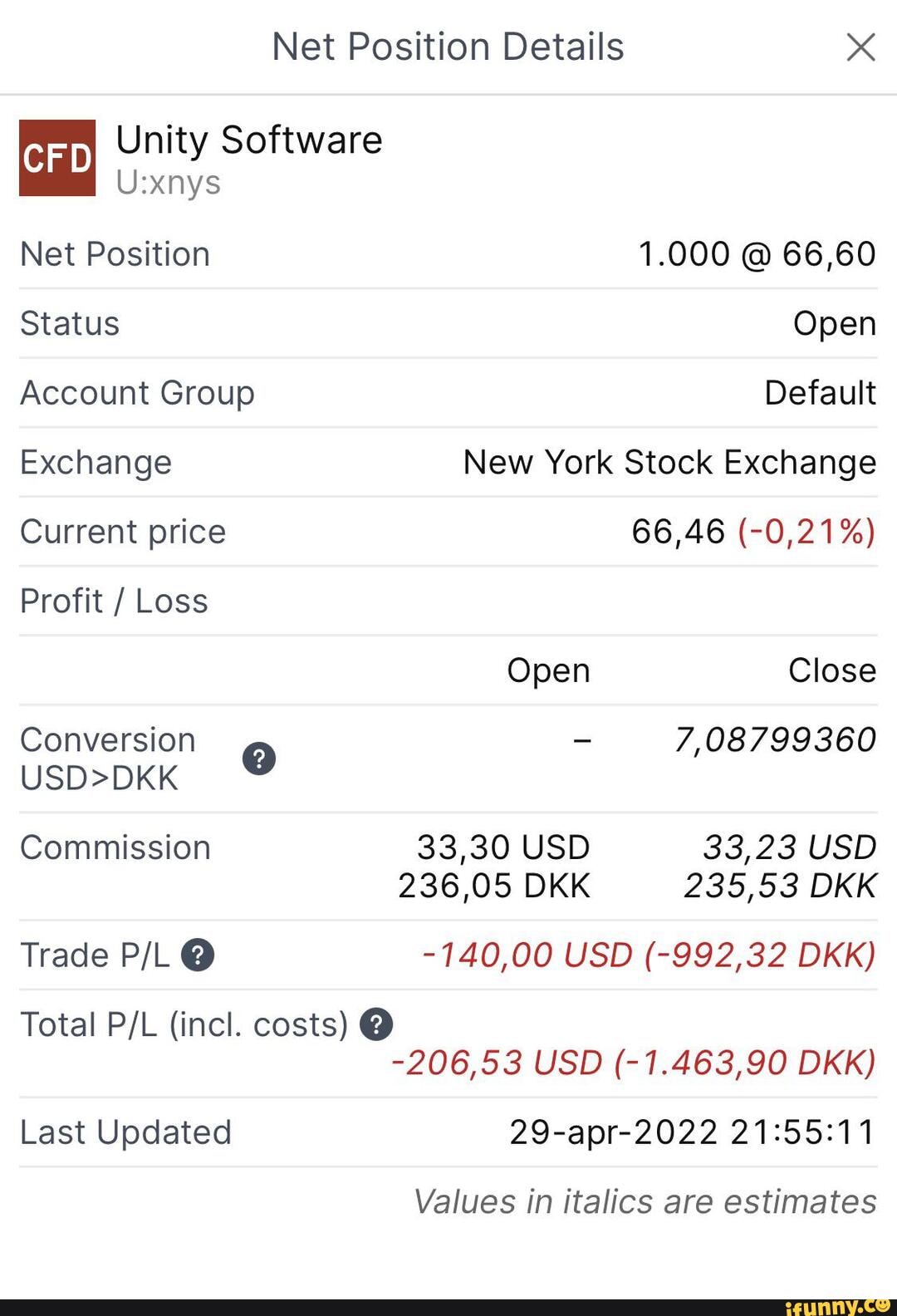Click the Trade P/L question mark icon
The height and width of the screenshot is (1316, 897).
click(x=199, y=955)
